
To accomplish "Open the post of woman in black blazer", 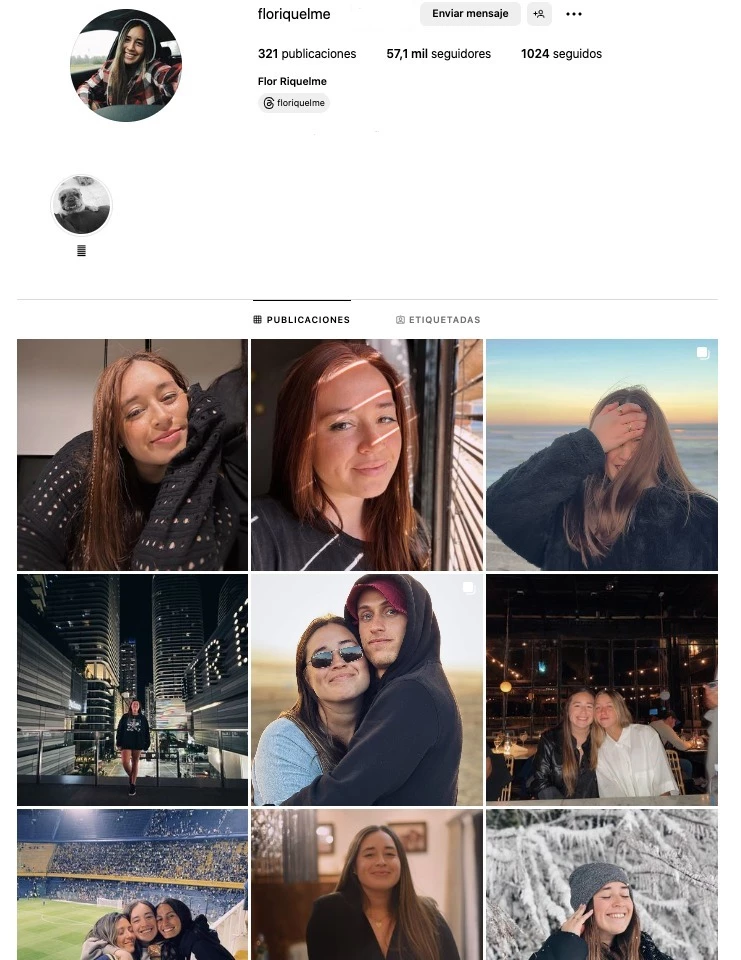I will [x=367, y=885].
